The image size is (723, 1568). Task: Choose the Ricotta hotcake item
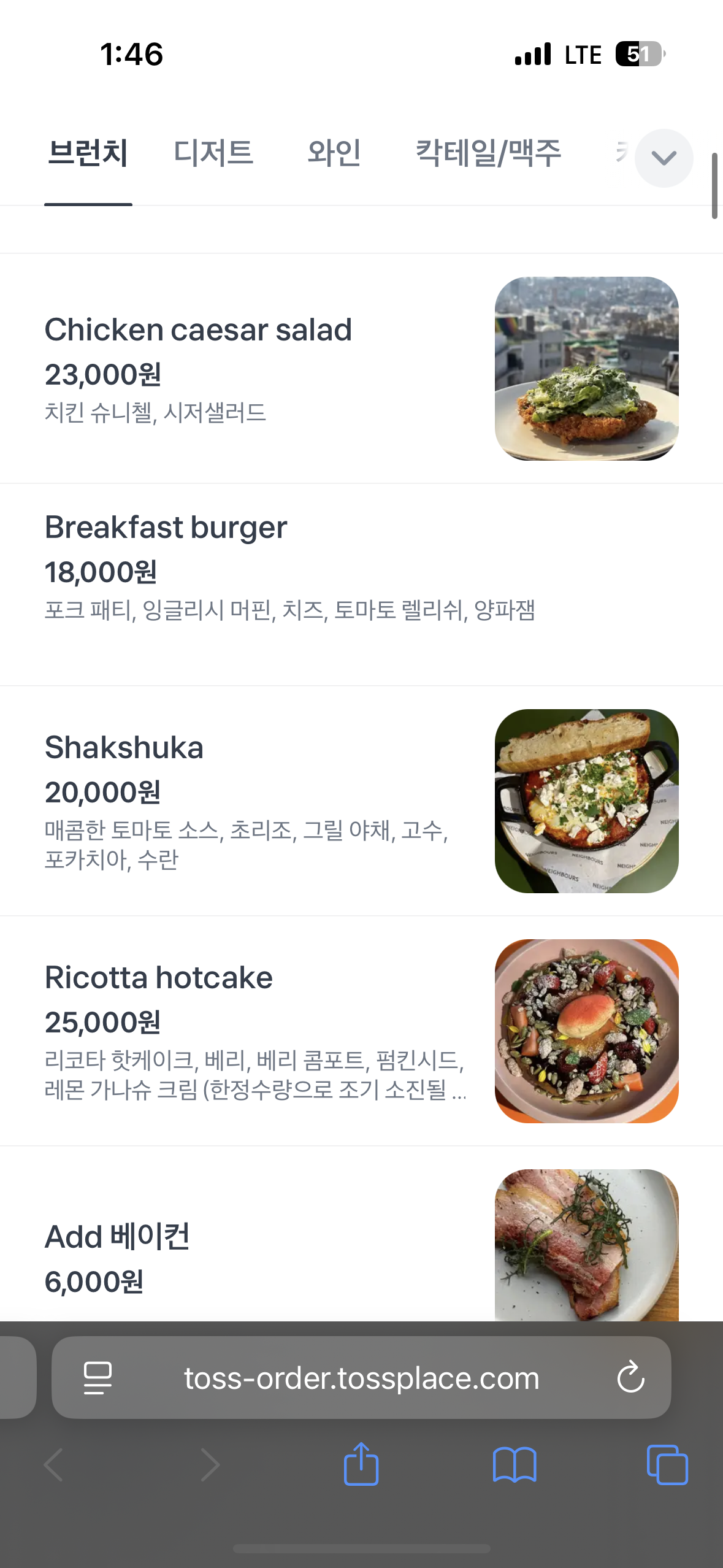(x=159, y=978)
